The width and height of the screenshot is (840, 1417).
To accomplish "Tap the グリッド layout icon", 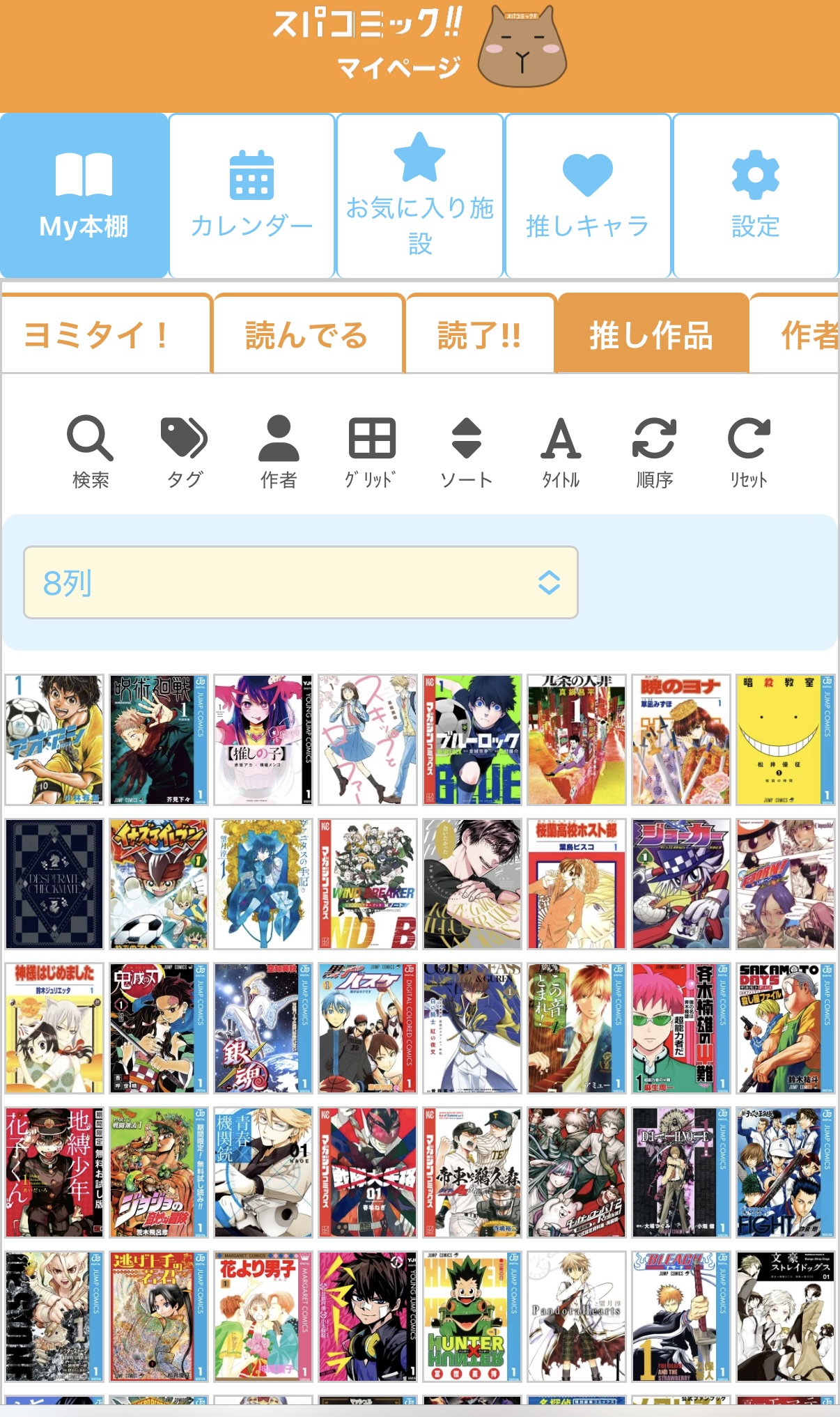I will coord(372,450).
